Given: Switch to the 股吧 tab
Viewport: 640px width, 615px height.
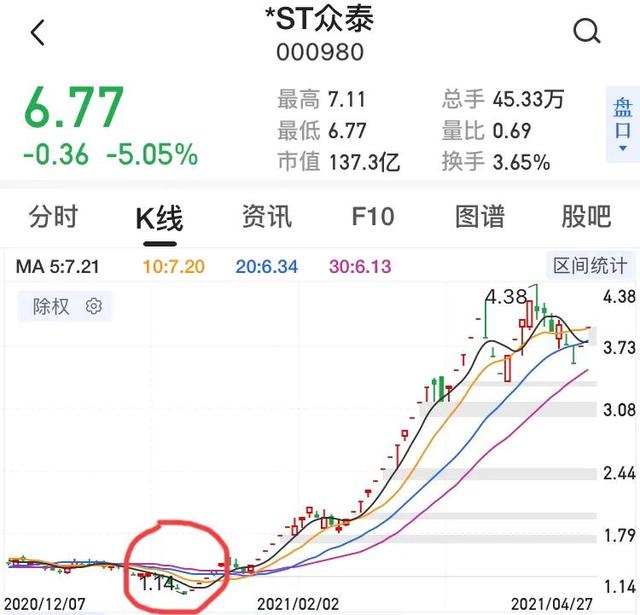Looking at the screenshot, I should pos(586,216).
